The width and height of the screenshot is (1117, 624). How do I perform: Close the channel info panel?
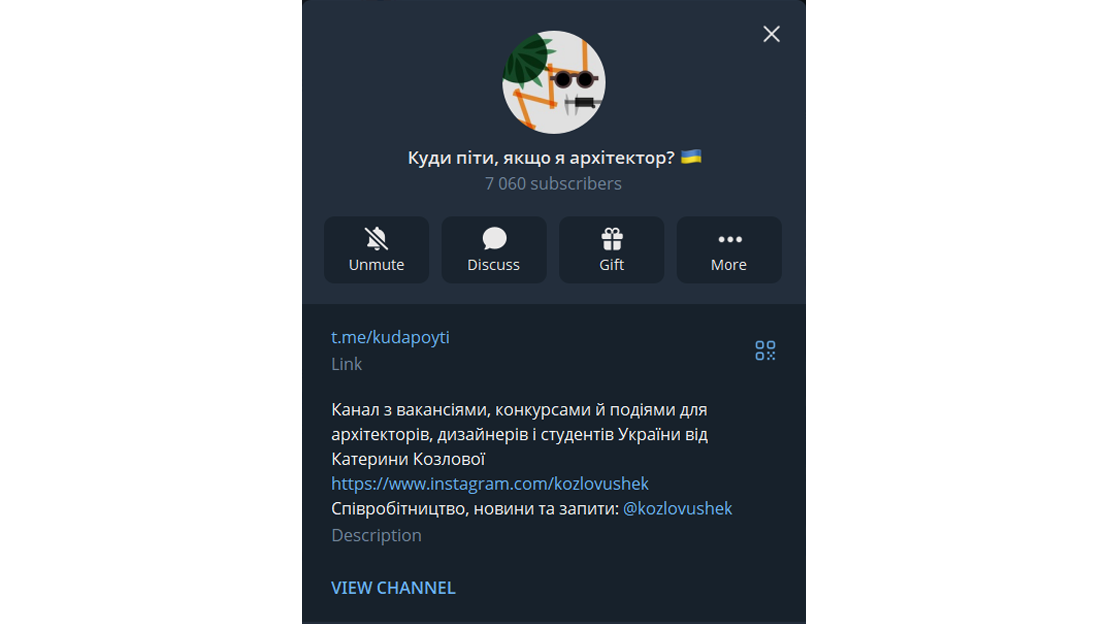(771, 34)
